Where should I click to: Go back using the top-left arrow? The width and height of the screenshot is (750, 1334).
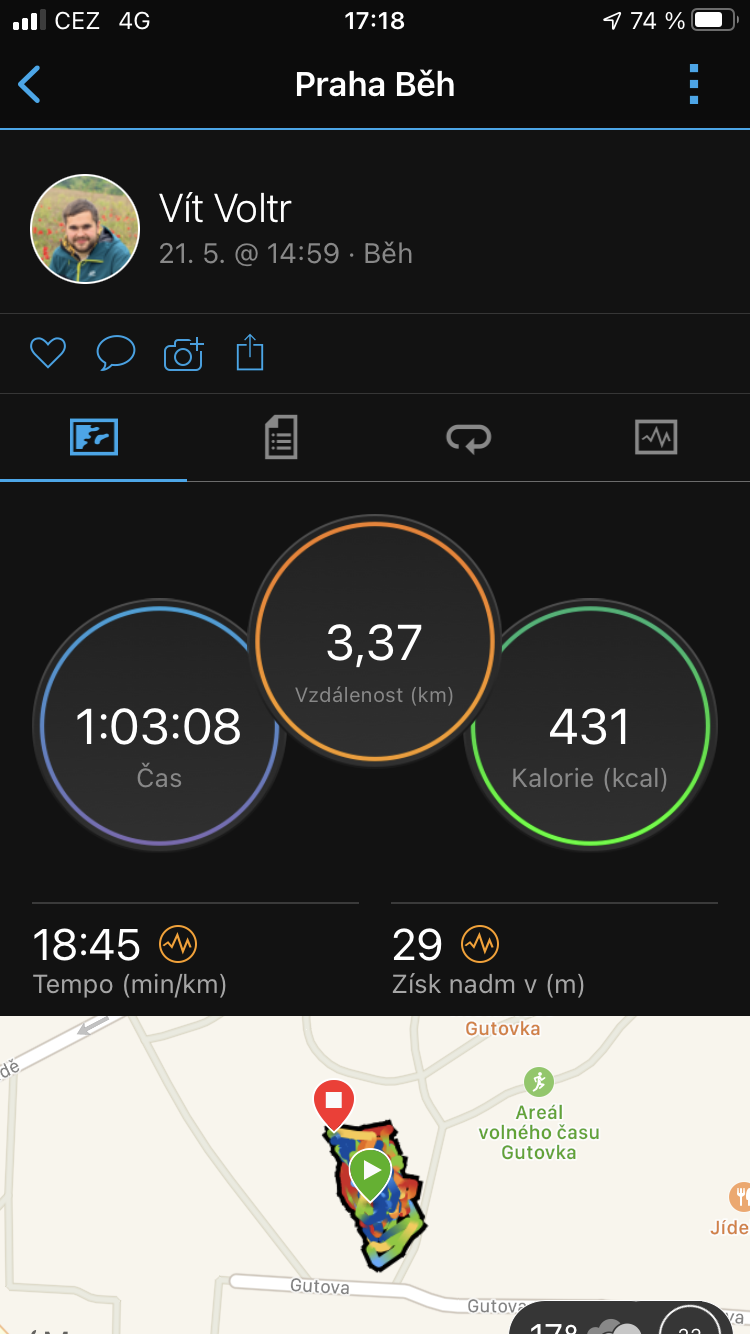tap(30, 85)
